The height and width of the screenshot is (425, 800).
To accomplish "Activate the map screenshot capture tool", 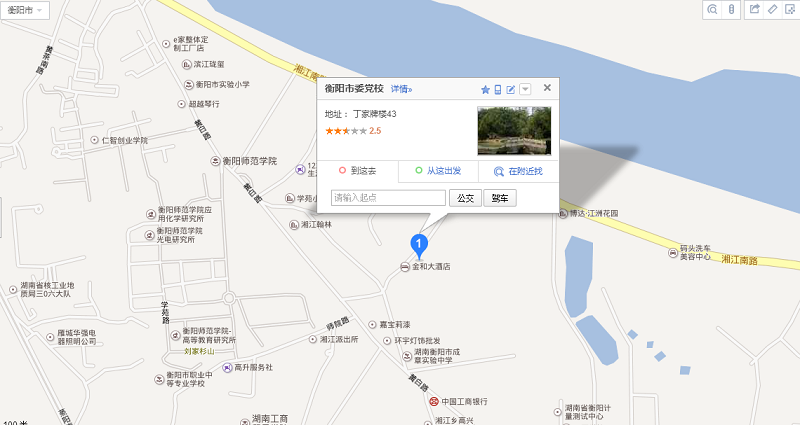I will coord(789,10).
